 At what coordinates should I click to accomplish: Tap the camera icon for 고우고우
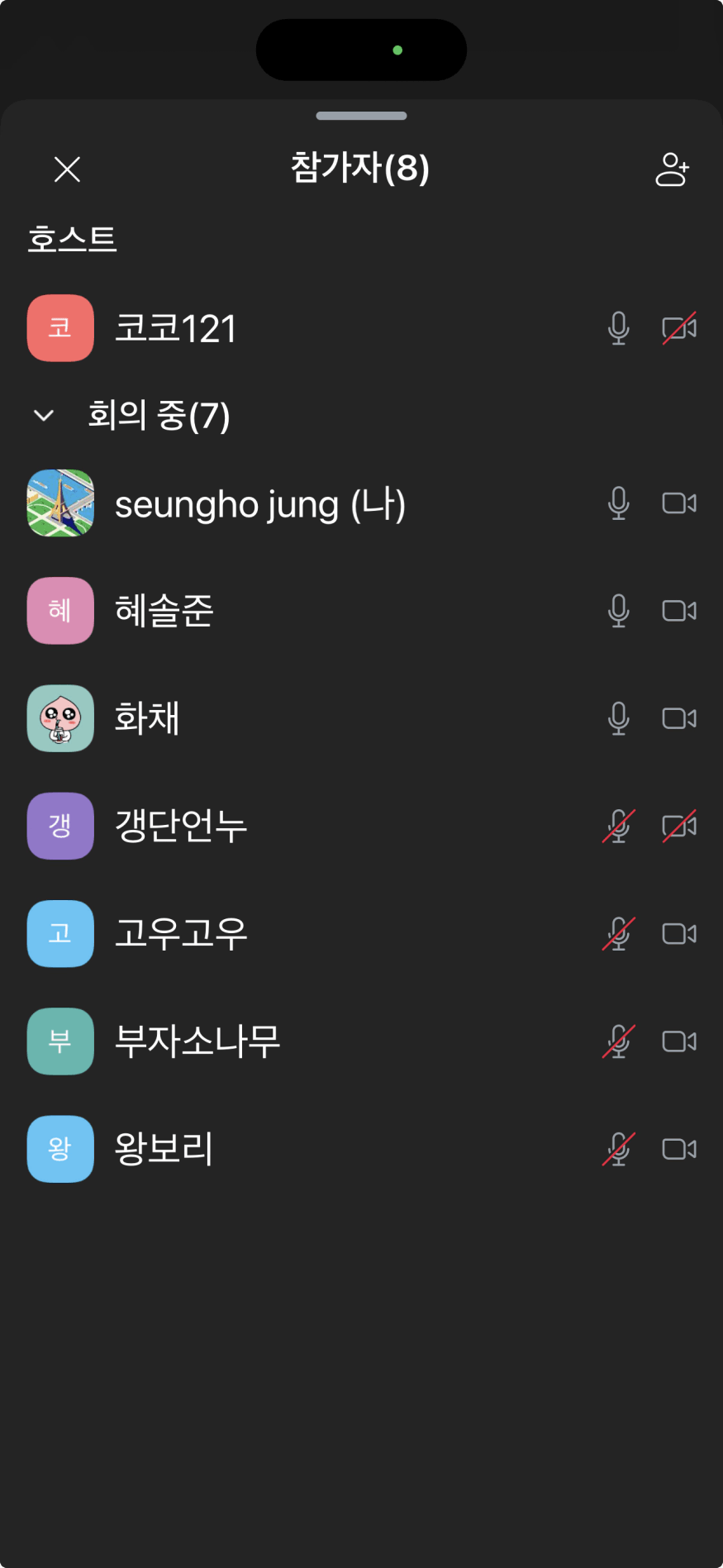pos(679,933)
